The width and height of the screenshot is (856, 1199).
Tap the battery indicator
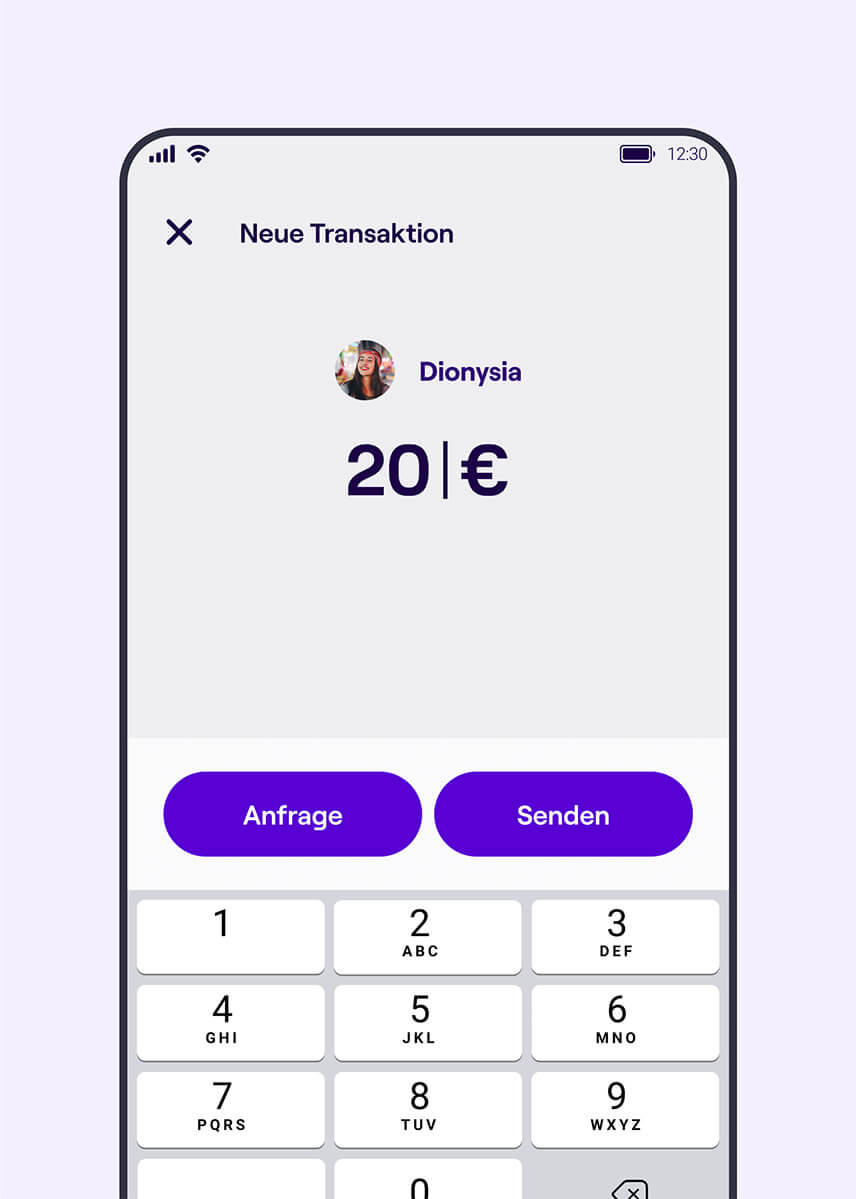(637, 153)
